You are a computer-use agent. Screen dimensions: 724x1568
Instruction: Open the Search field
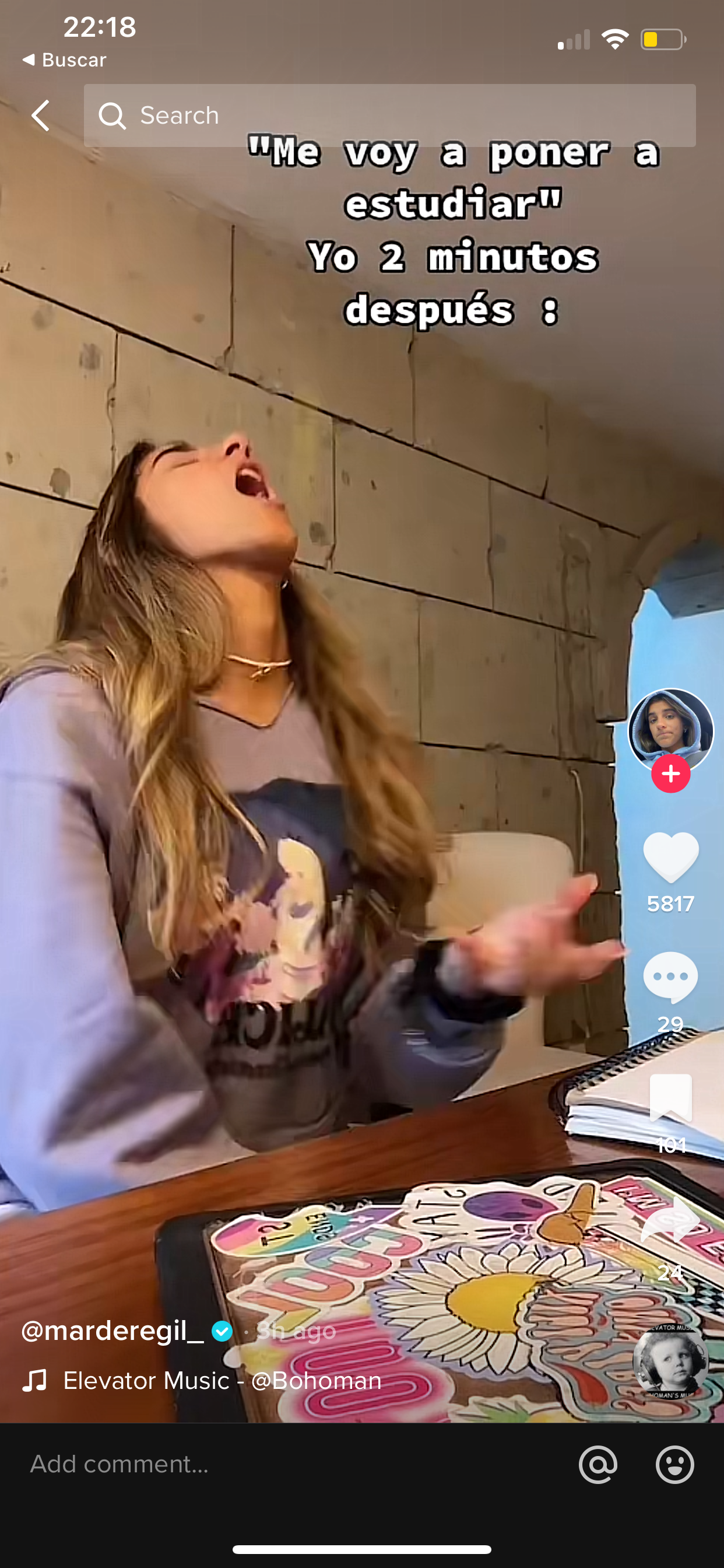coord(389,116)
